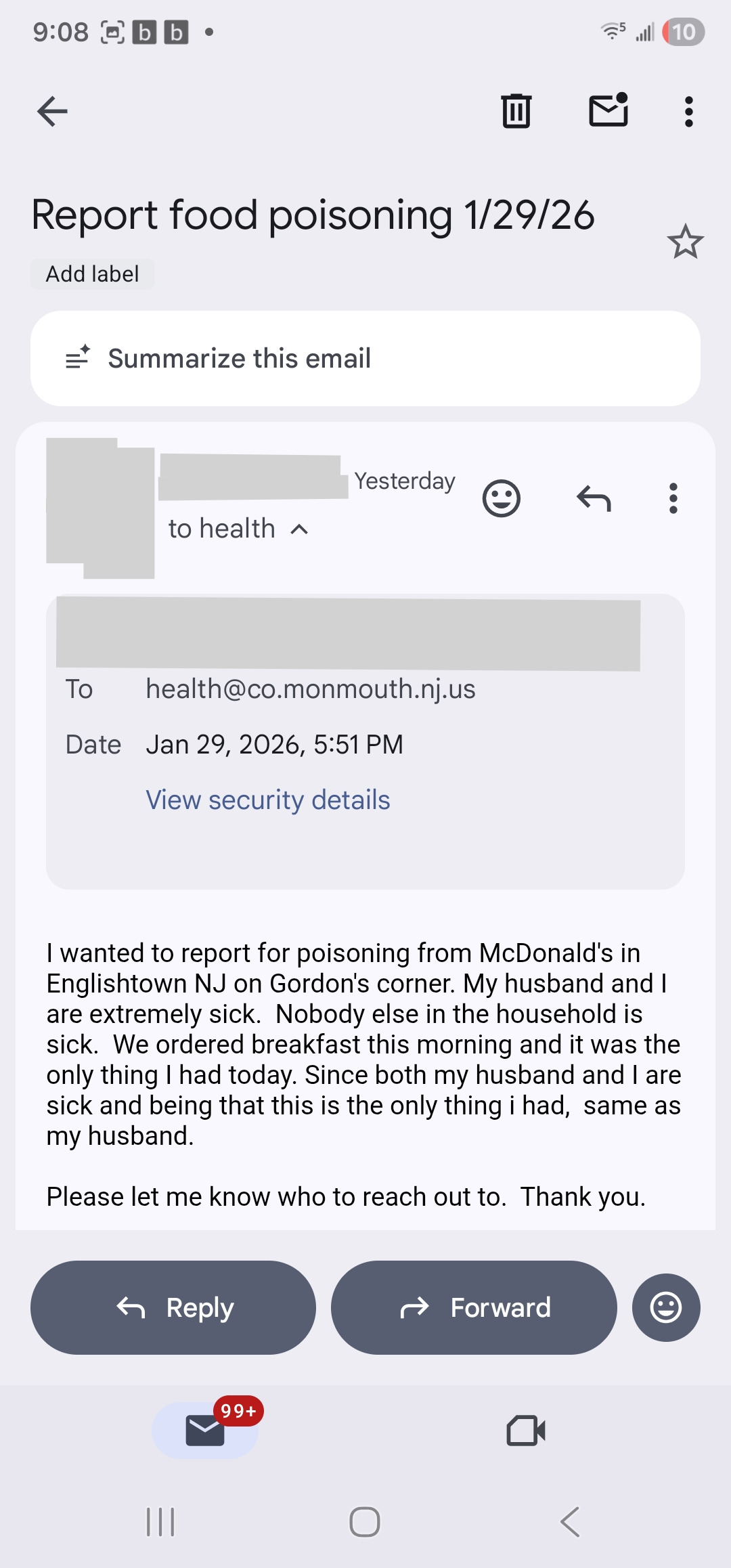Open the top overflow menu
The width and height of the screenshot is (731, 1568).
pos(688,112)
